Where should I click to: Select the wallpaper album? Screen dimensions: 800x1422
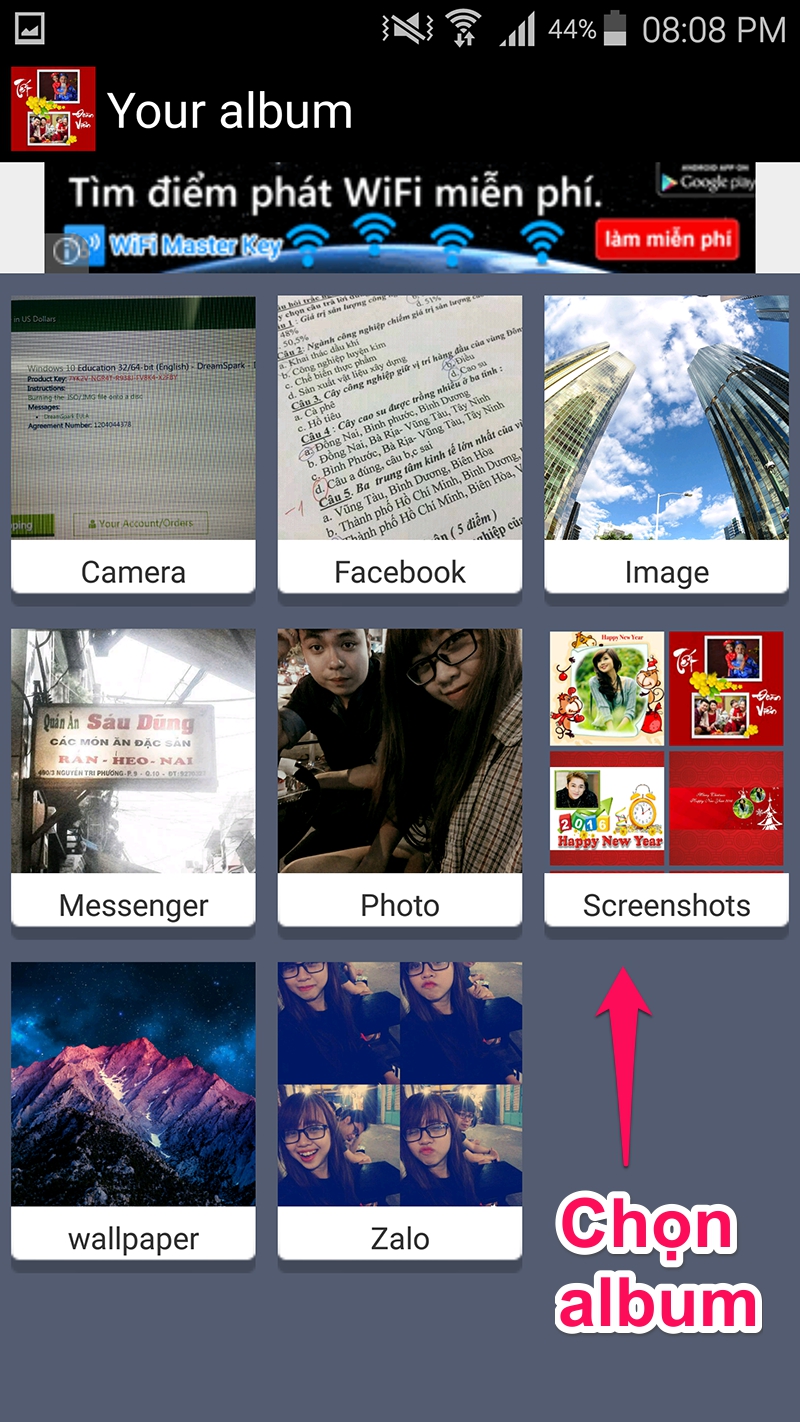pos(133,1106)
